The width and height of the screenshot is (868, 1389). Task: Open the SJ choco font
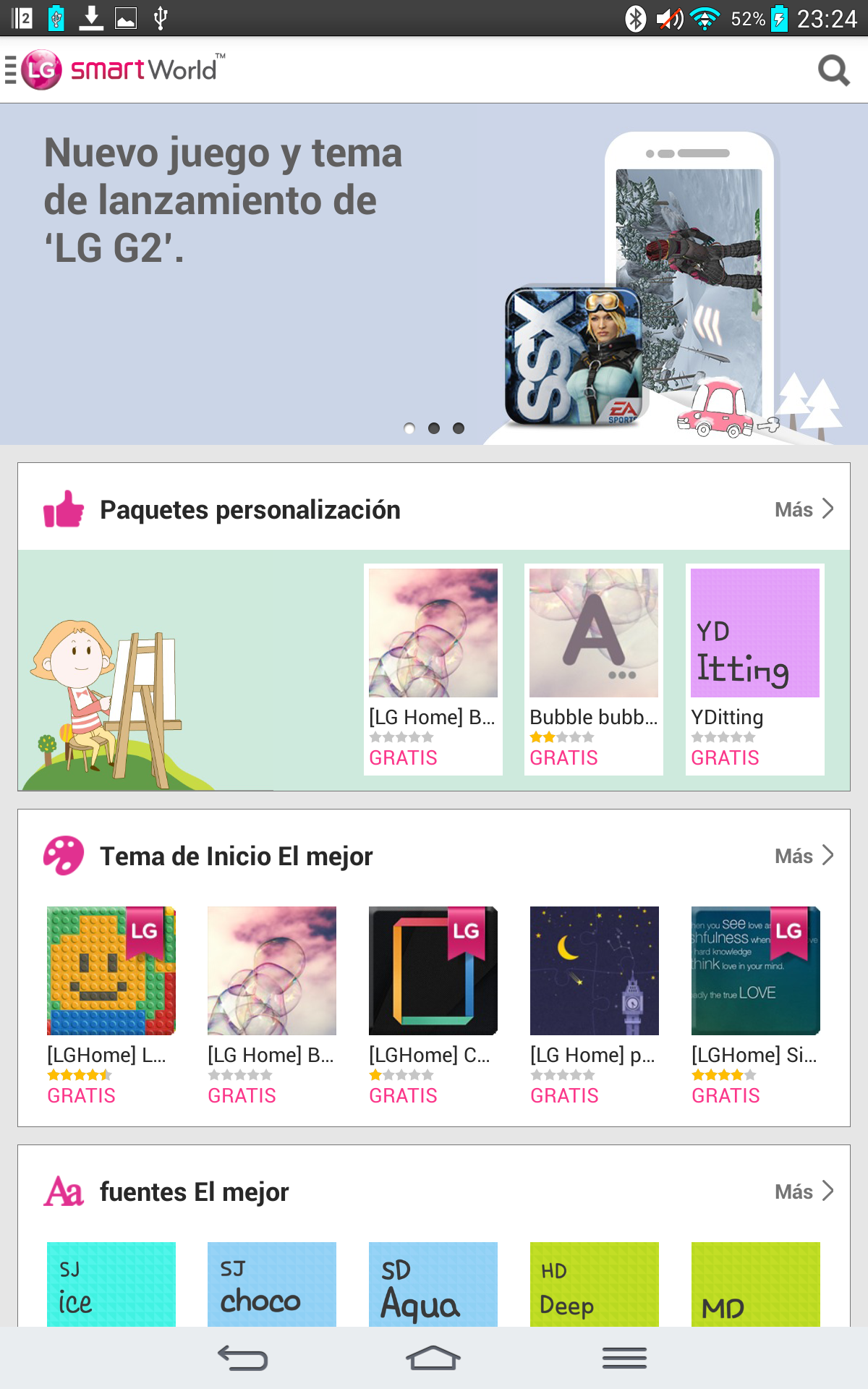[271, 1284]
